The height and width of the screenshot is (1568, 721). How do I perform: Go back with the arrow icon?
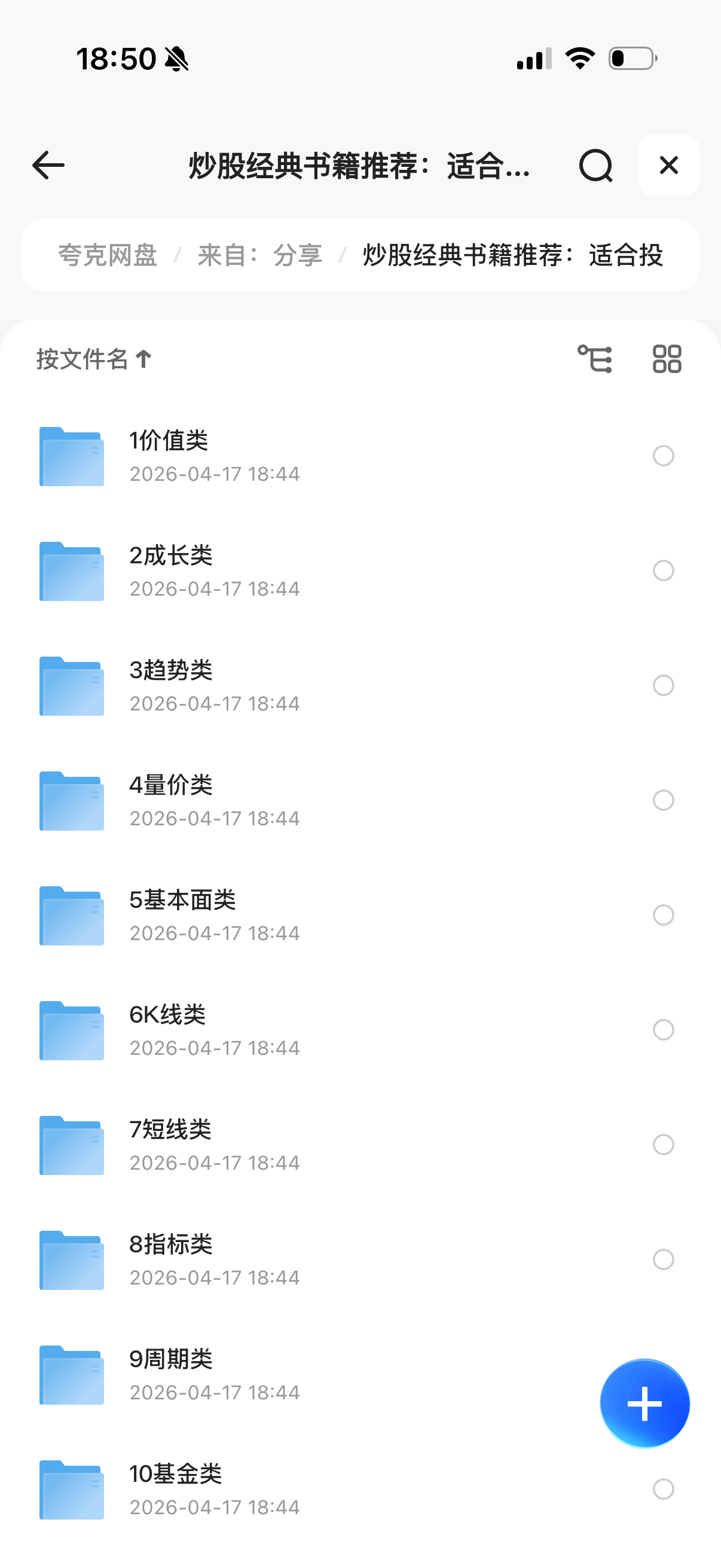coord(48,165)
